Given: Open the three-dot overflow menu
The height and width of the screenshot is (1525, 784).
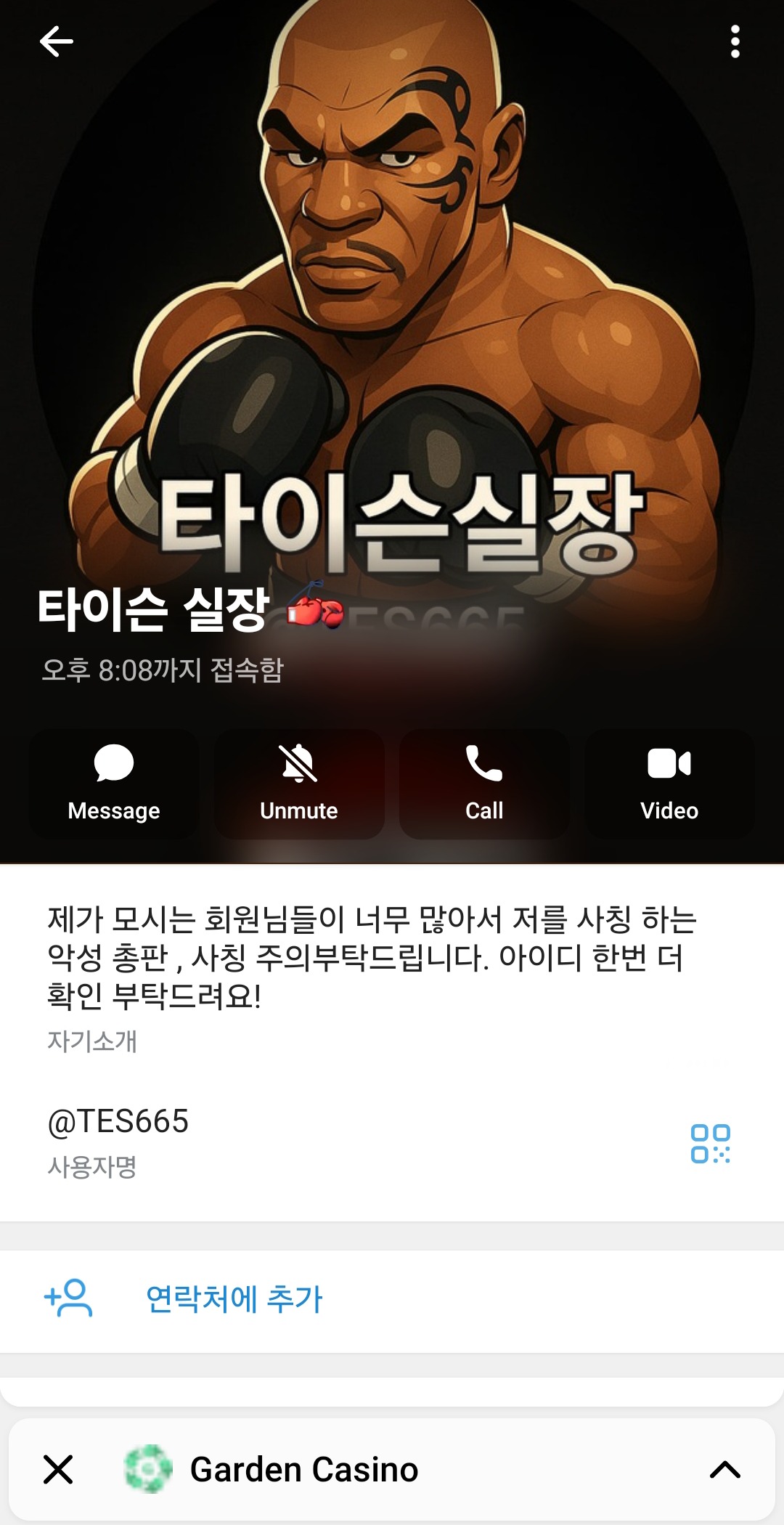Looking at the screenshot, I should (735, 41).
